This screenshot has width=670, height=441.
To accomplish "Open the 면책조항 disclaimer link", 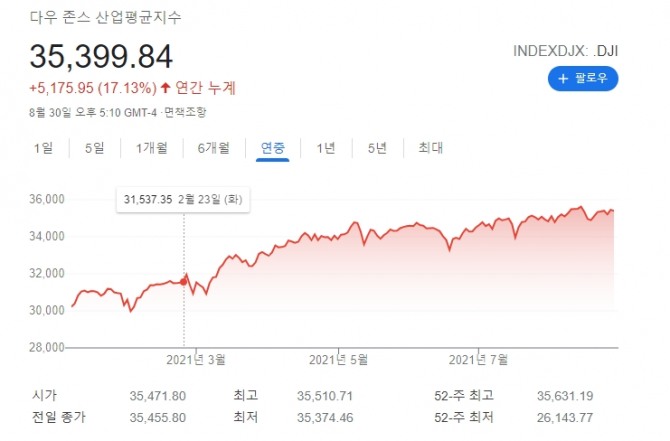I will coord(183,111).
